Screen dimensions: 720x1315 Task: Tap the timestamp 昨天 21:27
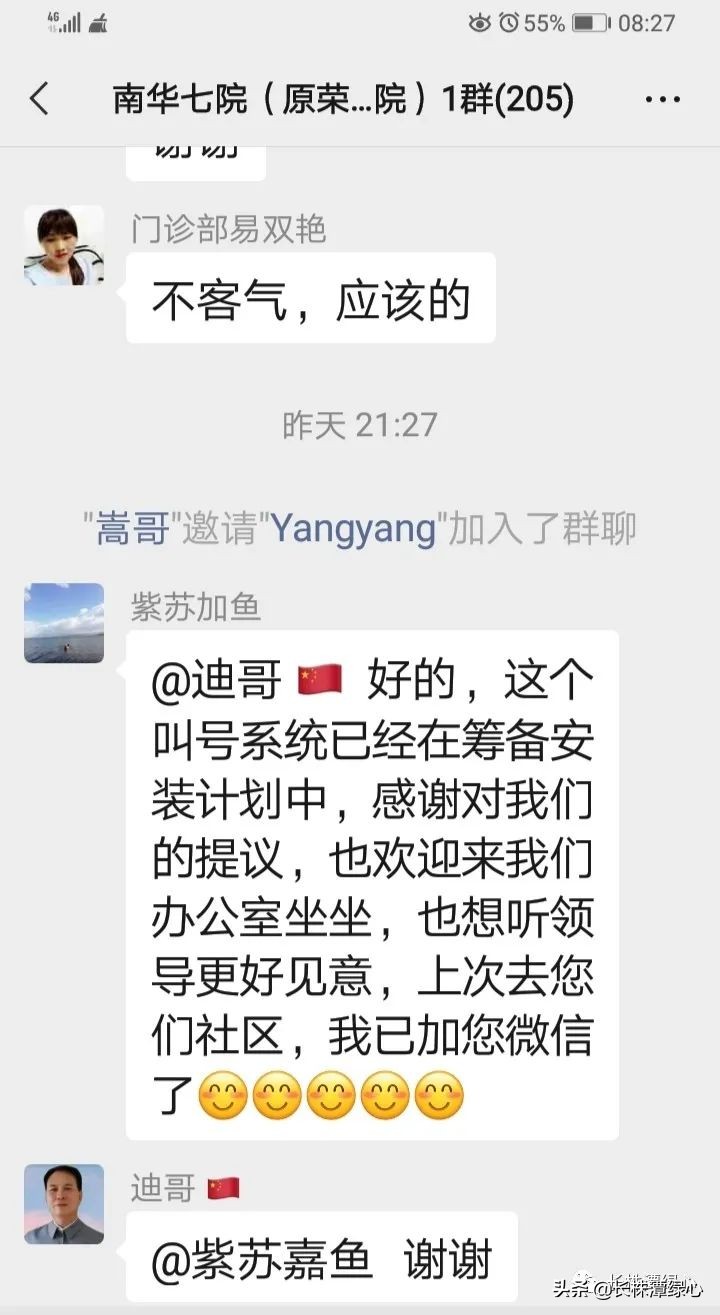click(360, 426)
